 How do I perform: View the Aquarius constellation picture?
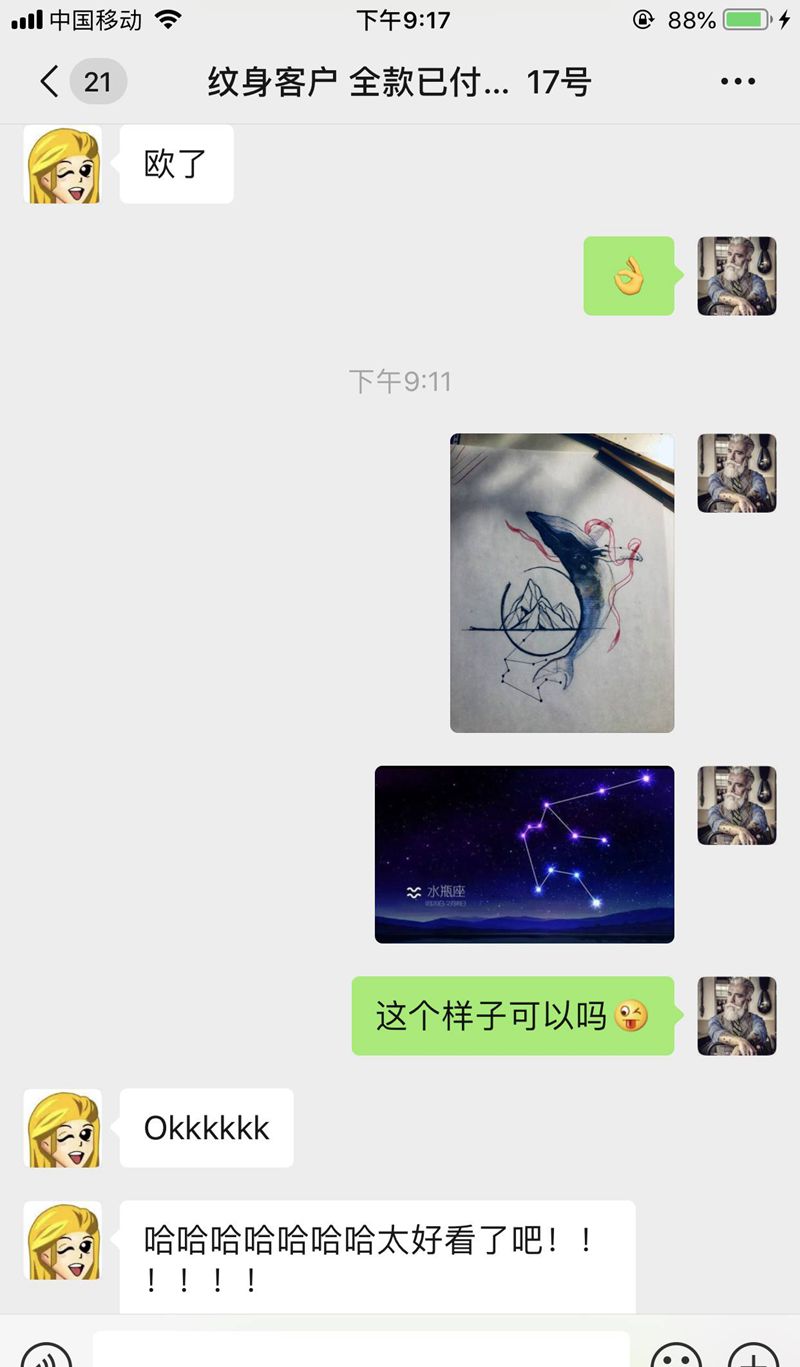(524, 854)
